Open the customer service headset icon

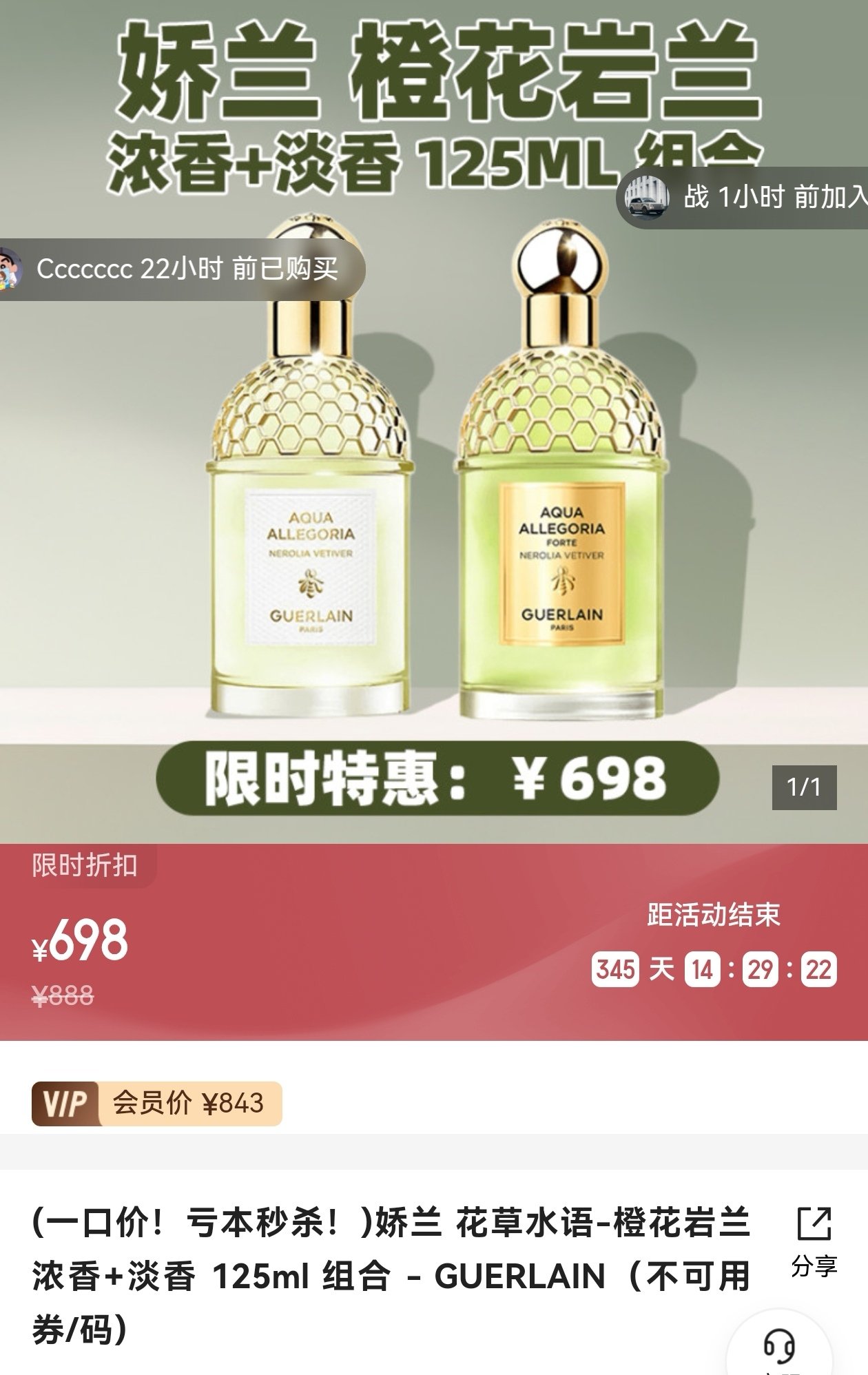[x=779, y=1346]
